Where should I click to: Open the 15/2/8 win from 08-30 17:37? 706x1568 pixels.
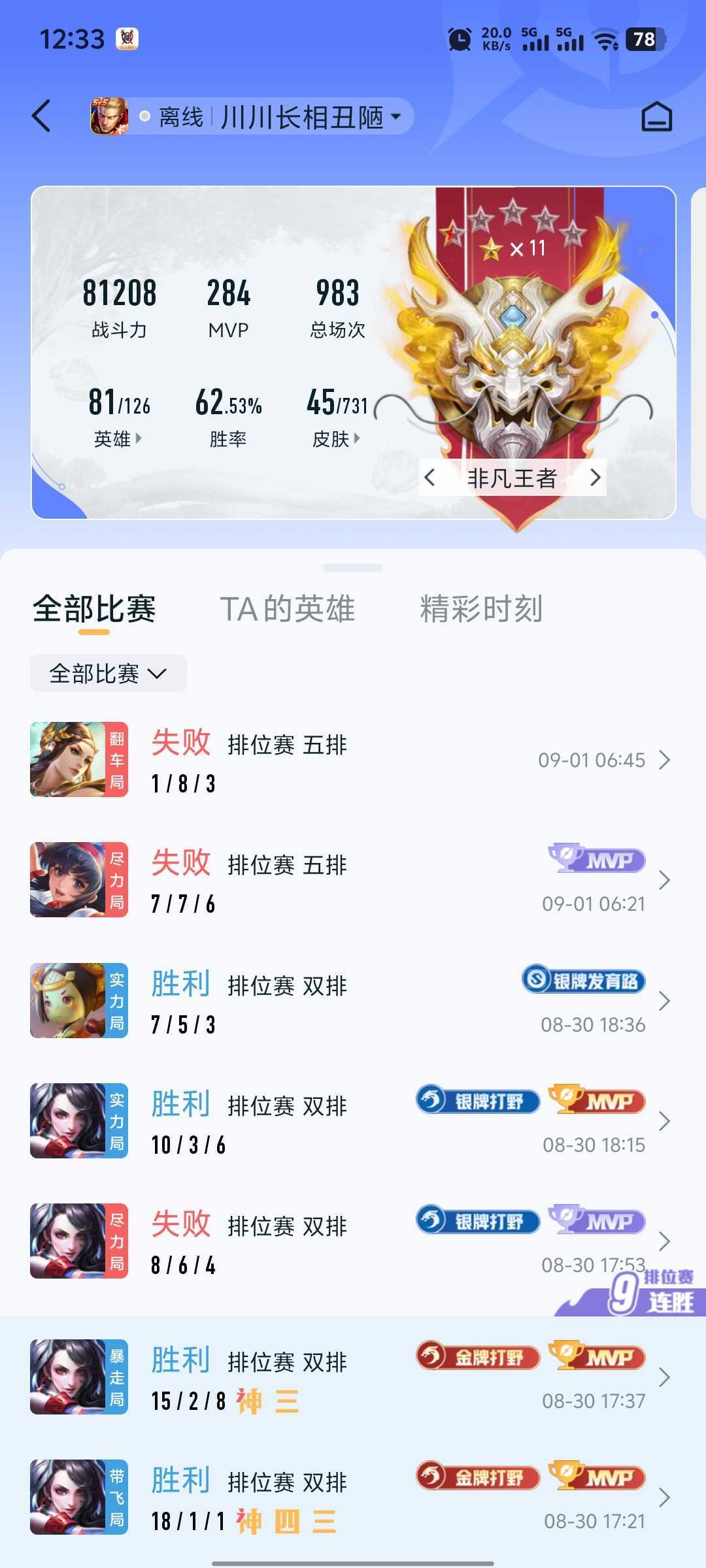[353, 1377]
